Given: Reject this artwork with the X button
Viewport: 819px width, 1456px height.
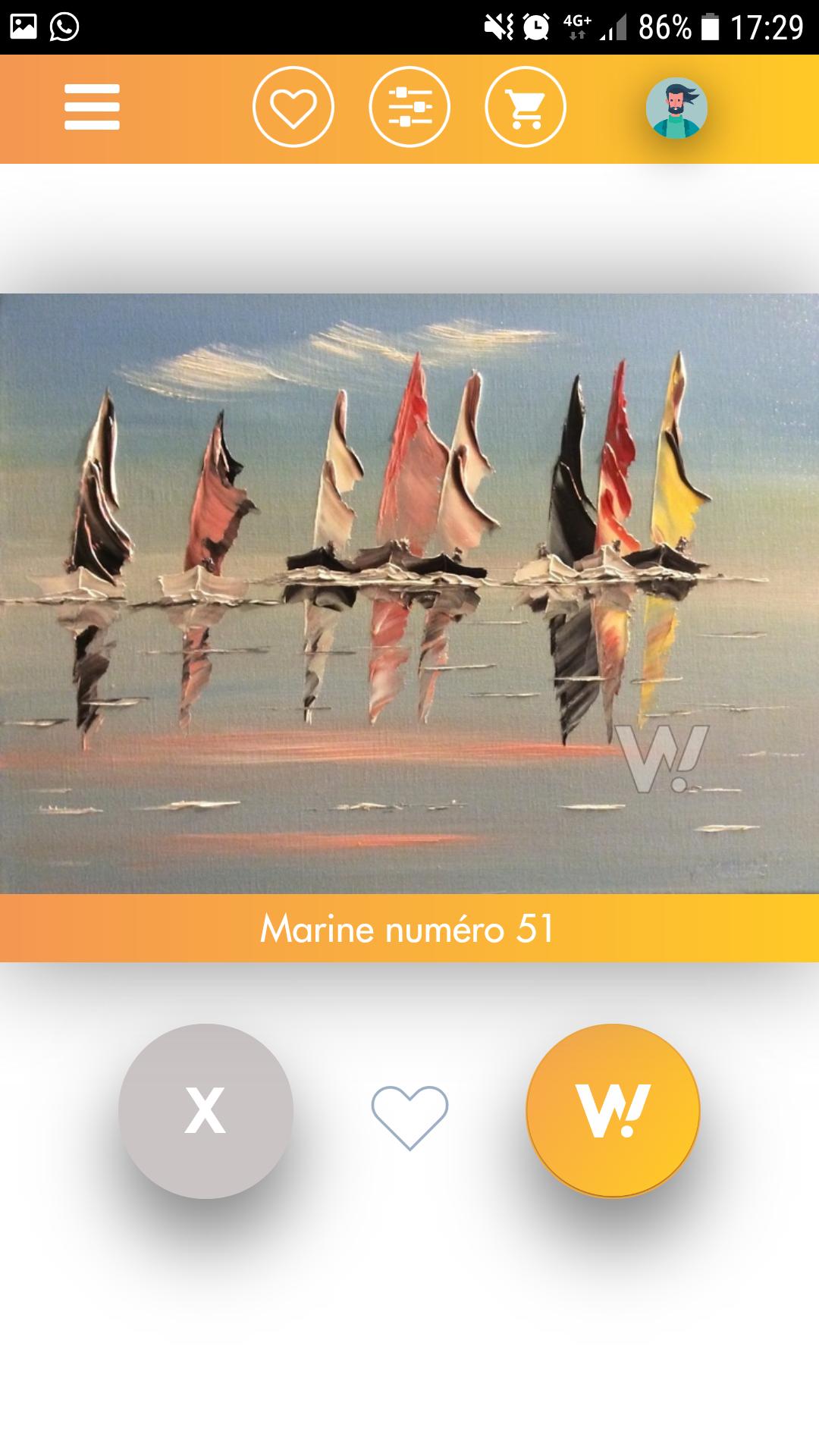Looking at the screenshot, I should pos(206,1111).
